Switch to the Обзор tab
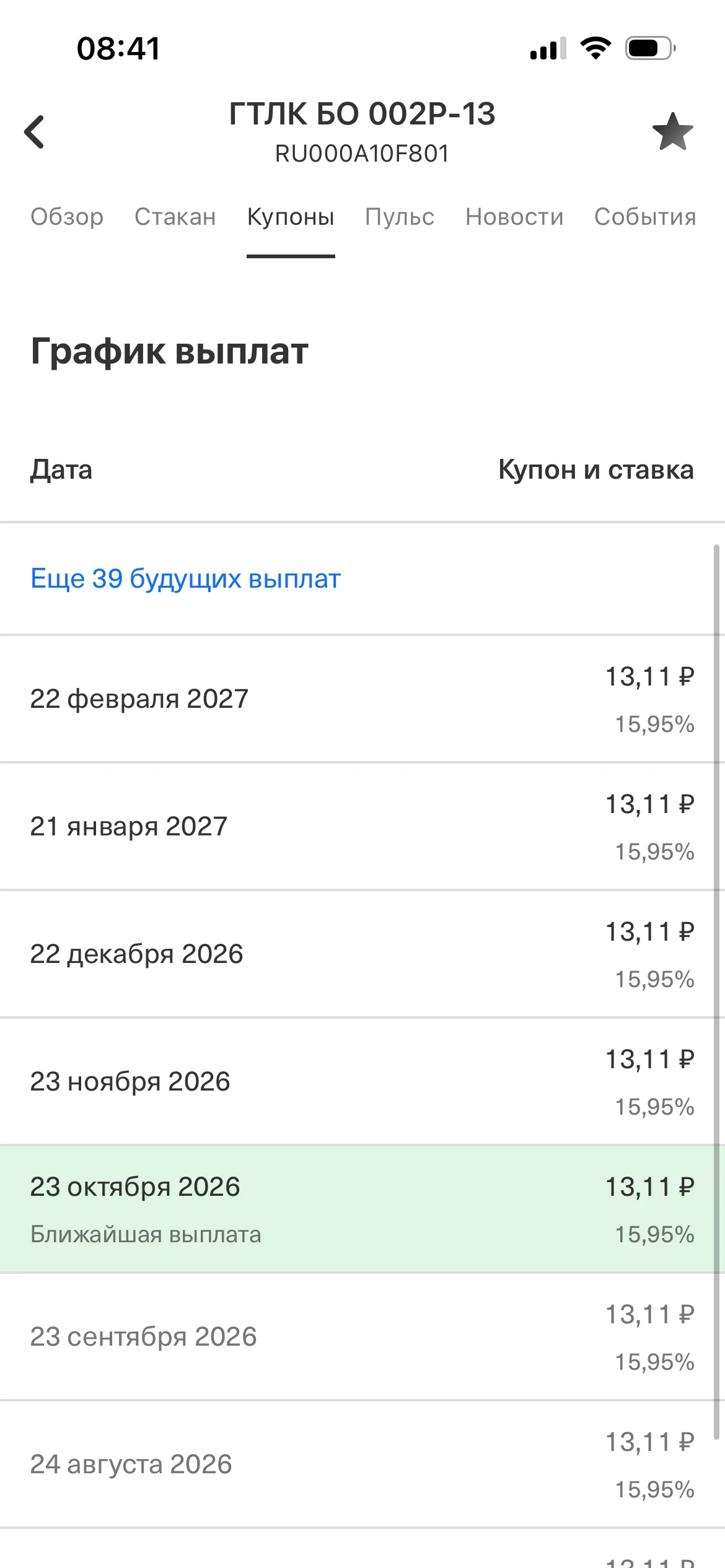This screenshot has width=725, height=1568. tap(67, 217)
